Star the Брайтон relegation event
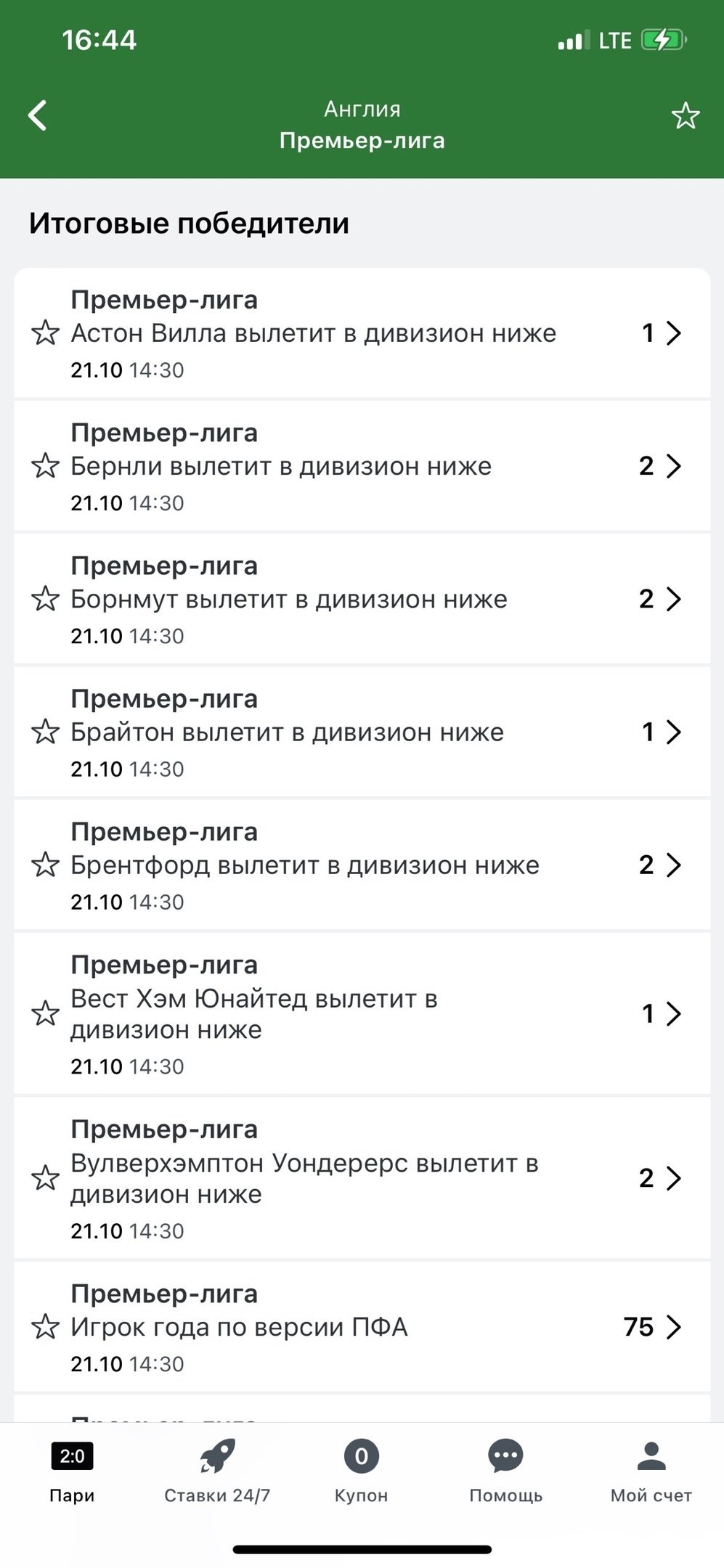This screenshot has width=724, height=1568. (x=45, y=732)
